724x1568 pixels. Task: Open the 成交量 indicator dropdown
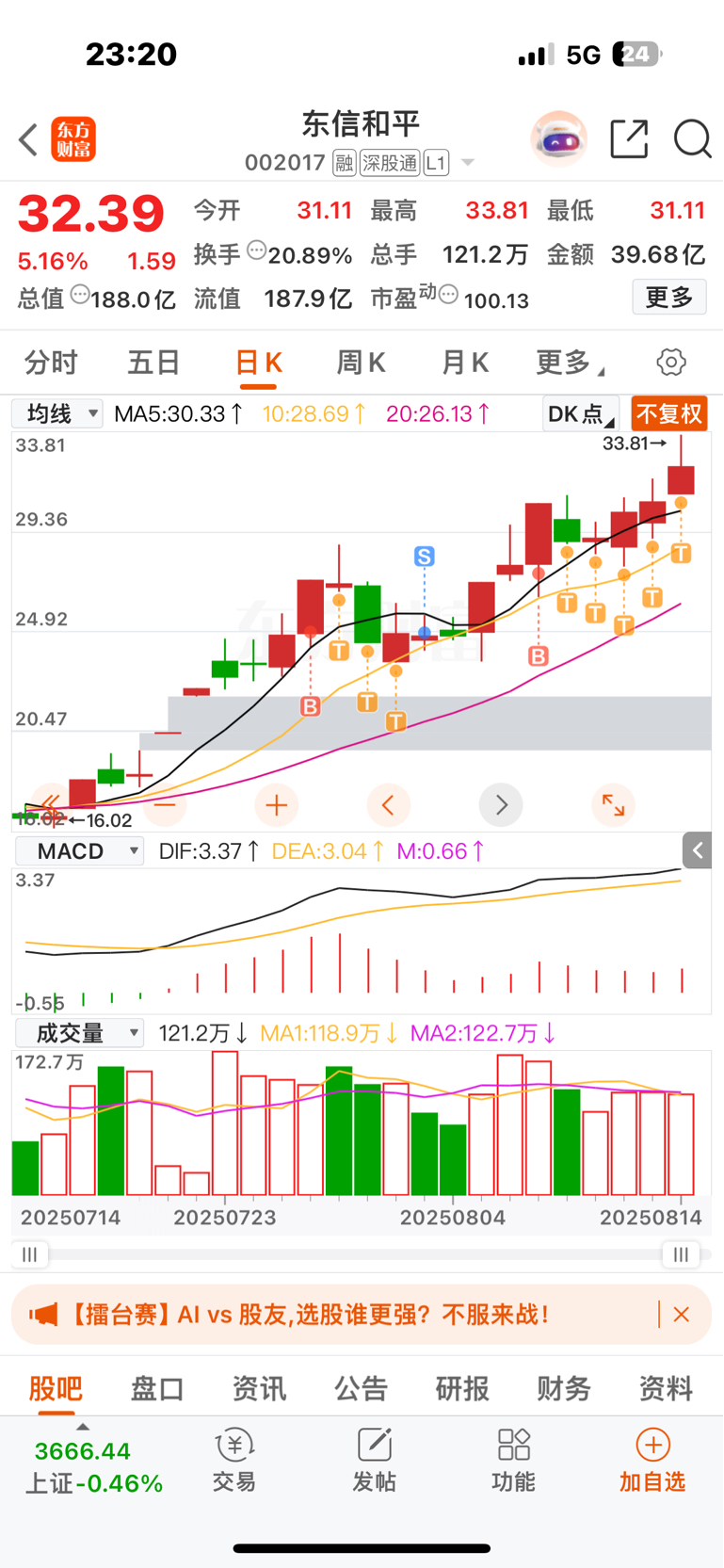coord(79,1033)
